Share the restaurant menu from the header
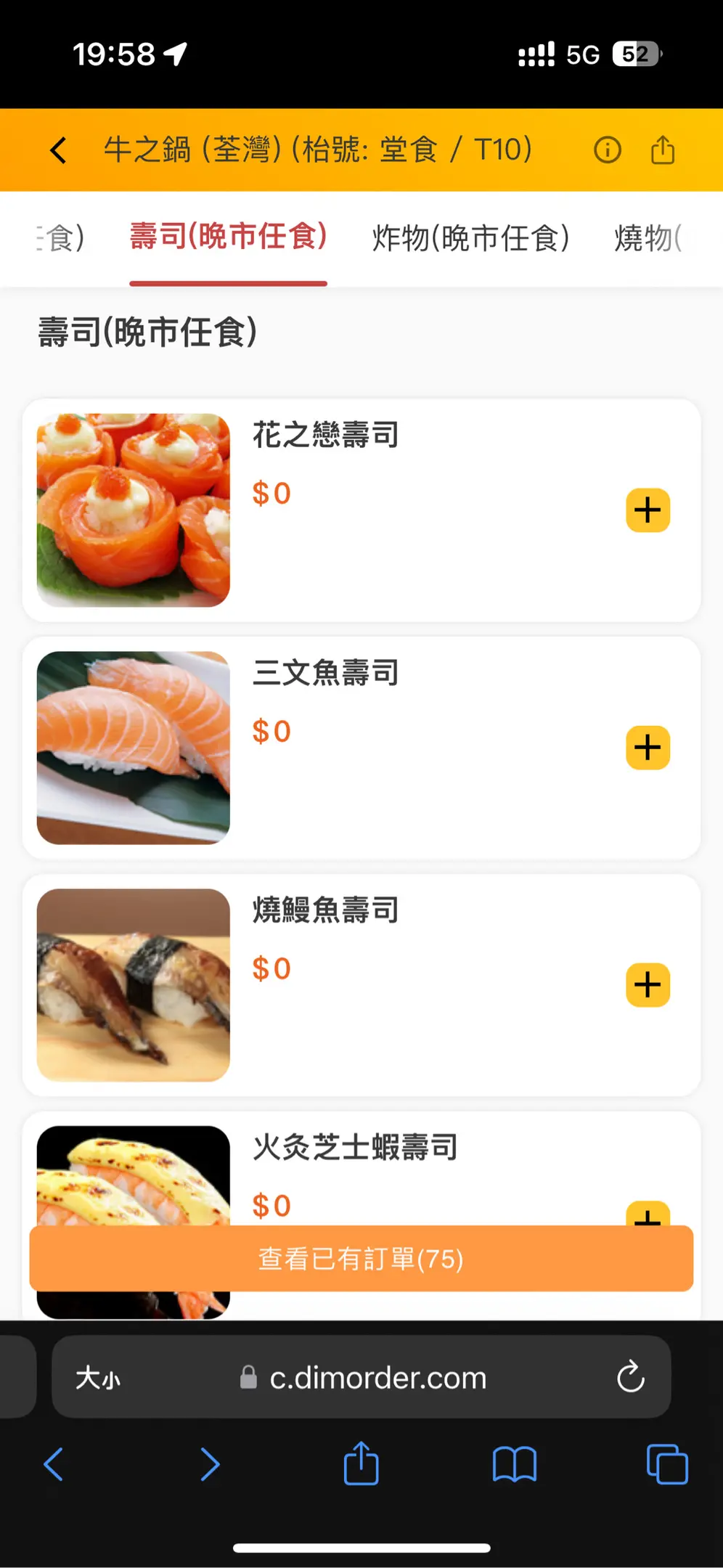The height and width of the screenshot is (1568, 723). tap(662, 150)
